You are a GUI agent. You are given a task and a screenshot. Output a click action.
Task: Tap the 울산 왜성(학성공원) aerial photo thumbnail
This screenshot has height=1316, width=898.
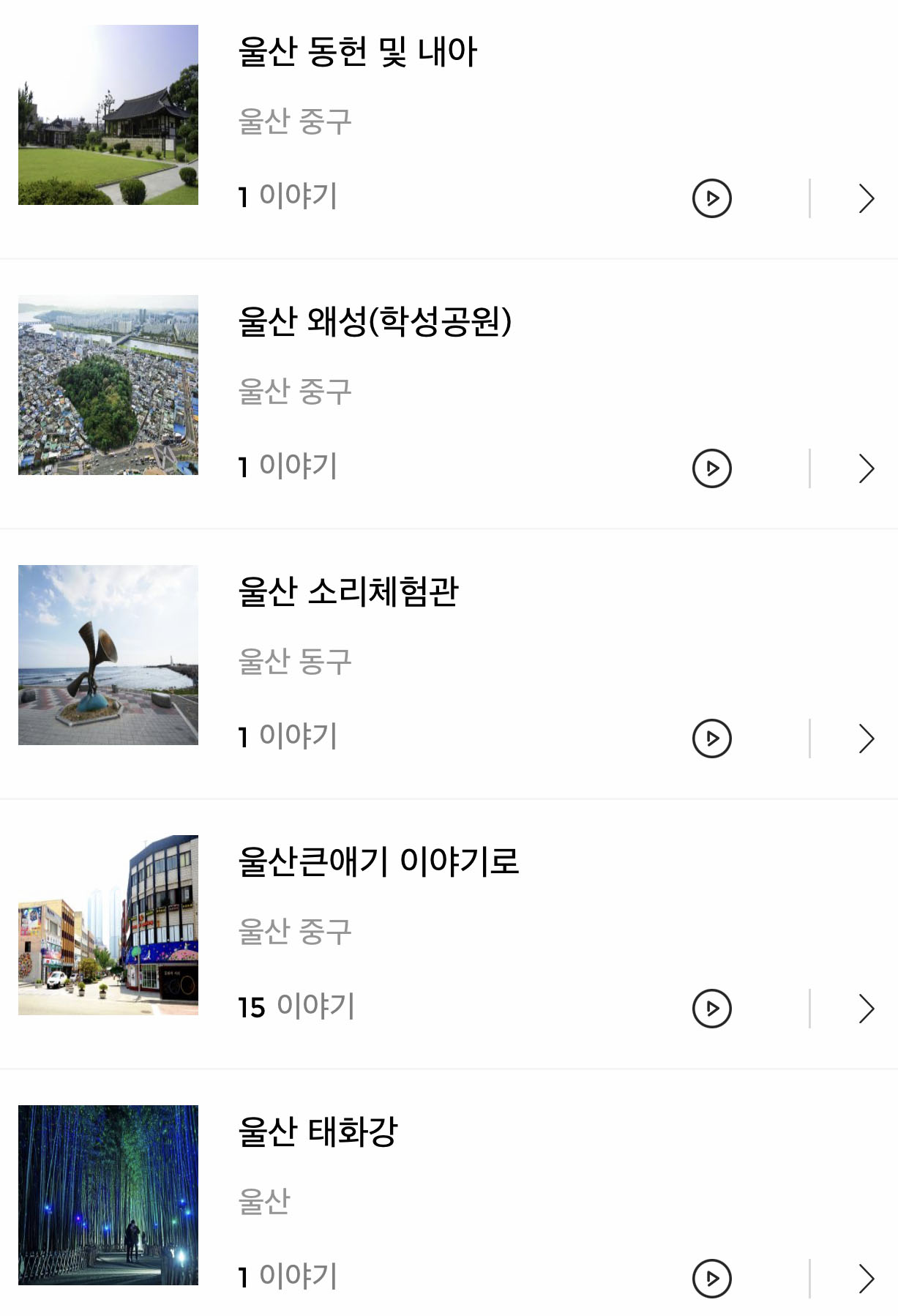tap(108, 385)
